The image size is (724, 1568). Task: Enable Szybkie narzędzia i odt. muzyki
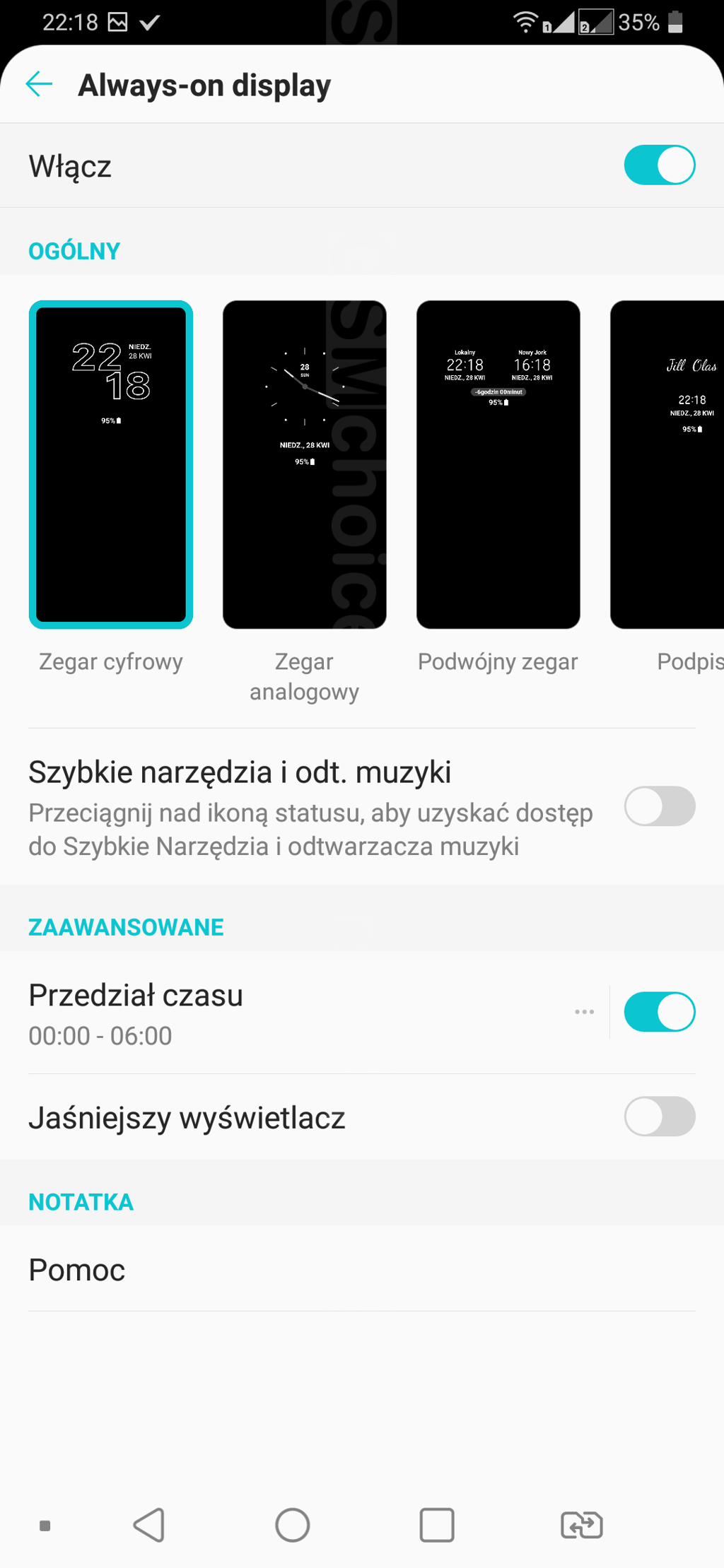pyautogui.click(x=659, y=806)
